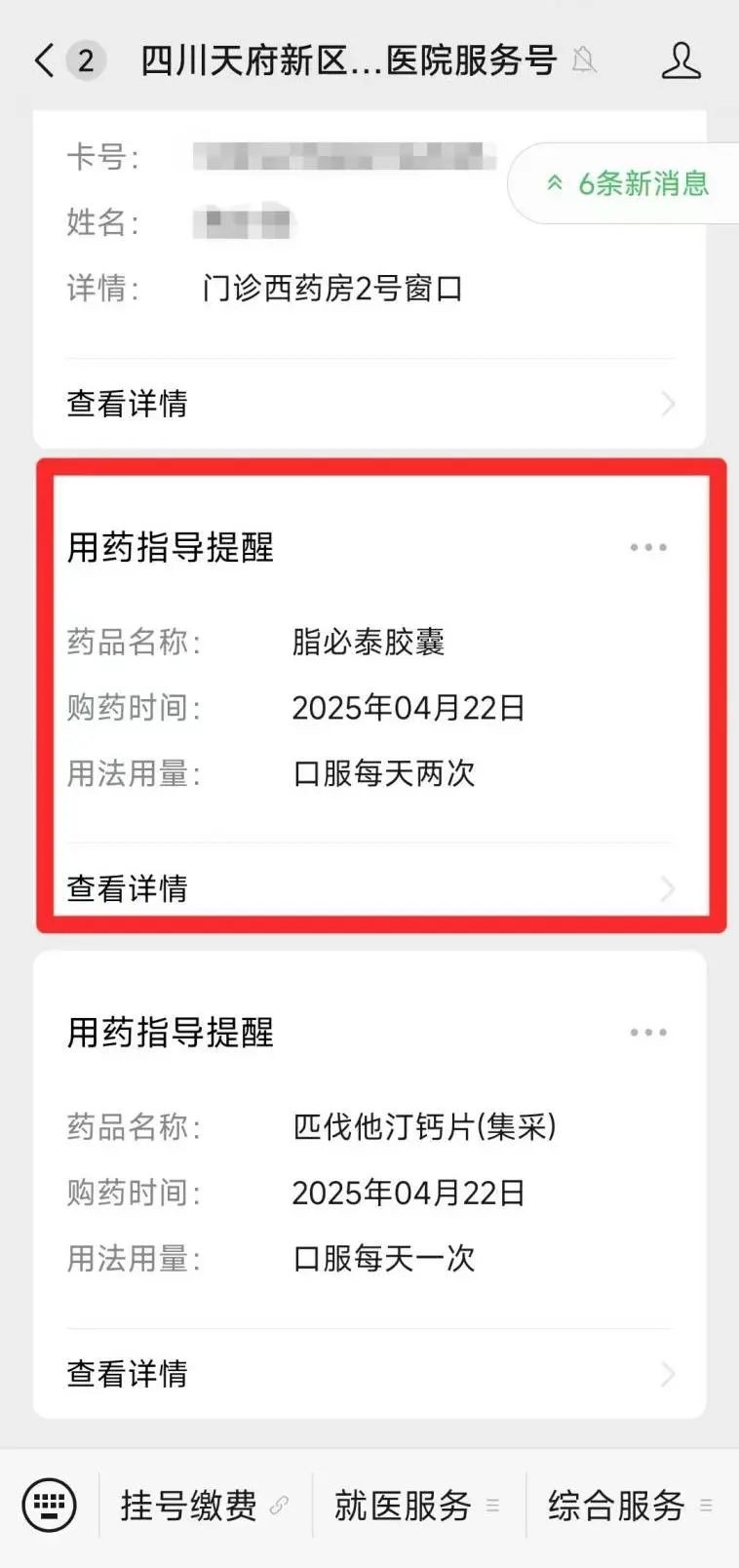Open more options on 脂必泰胶囊 reminder
The height and width of the screenshot is (1568, 739).
pyautogui.click(x=647, y=547)
